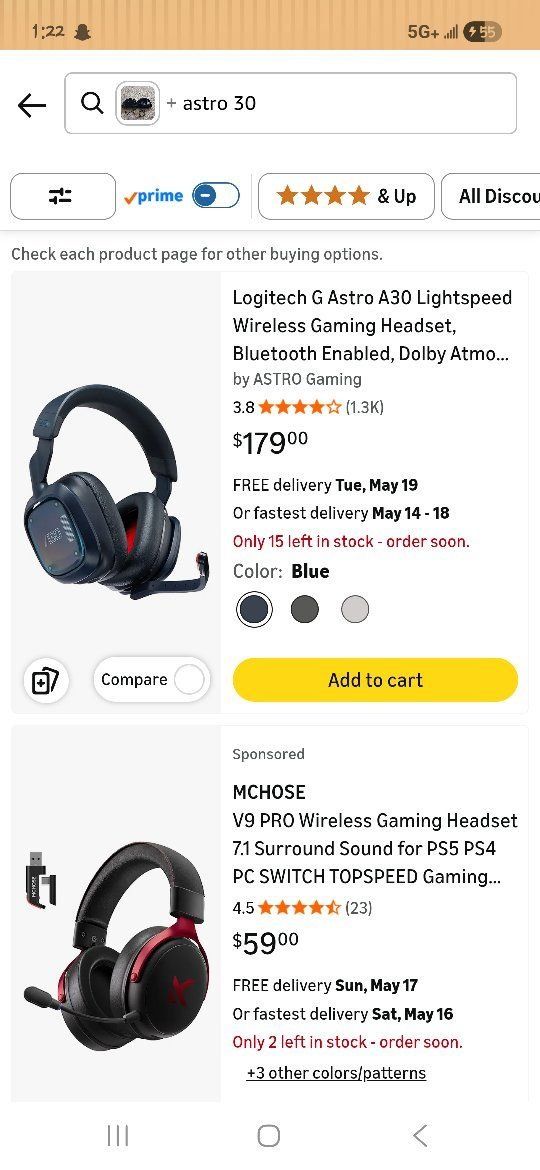The height and width of the screenshot is (1170, 540).
Task: Tap the find similar items icon beside Compare
Action: (45, 680)
